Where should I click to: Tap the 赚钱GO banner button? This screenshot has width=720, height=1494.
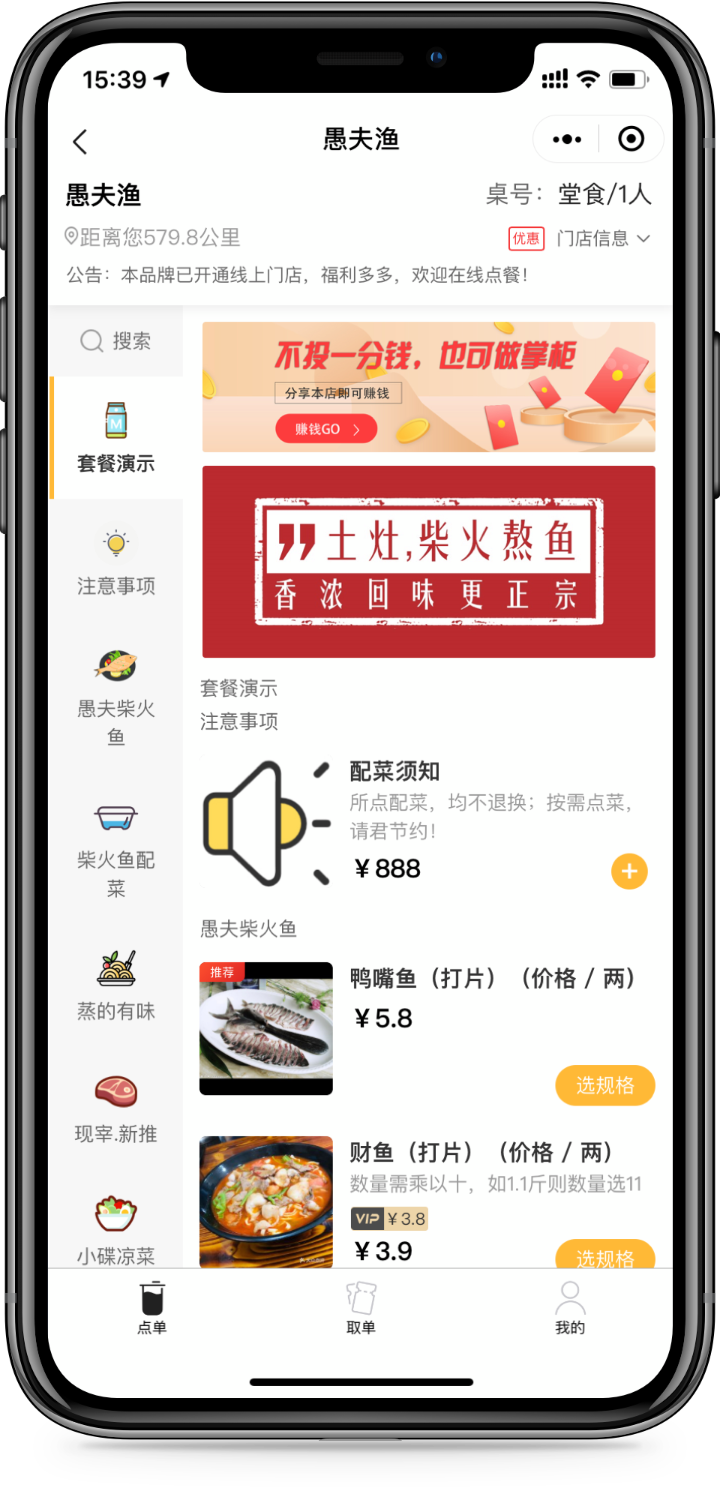click(326, 429)
